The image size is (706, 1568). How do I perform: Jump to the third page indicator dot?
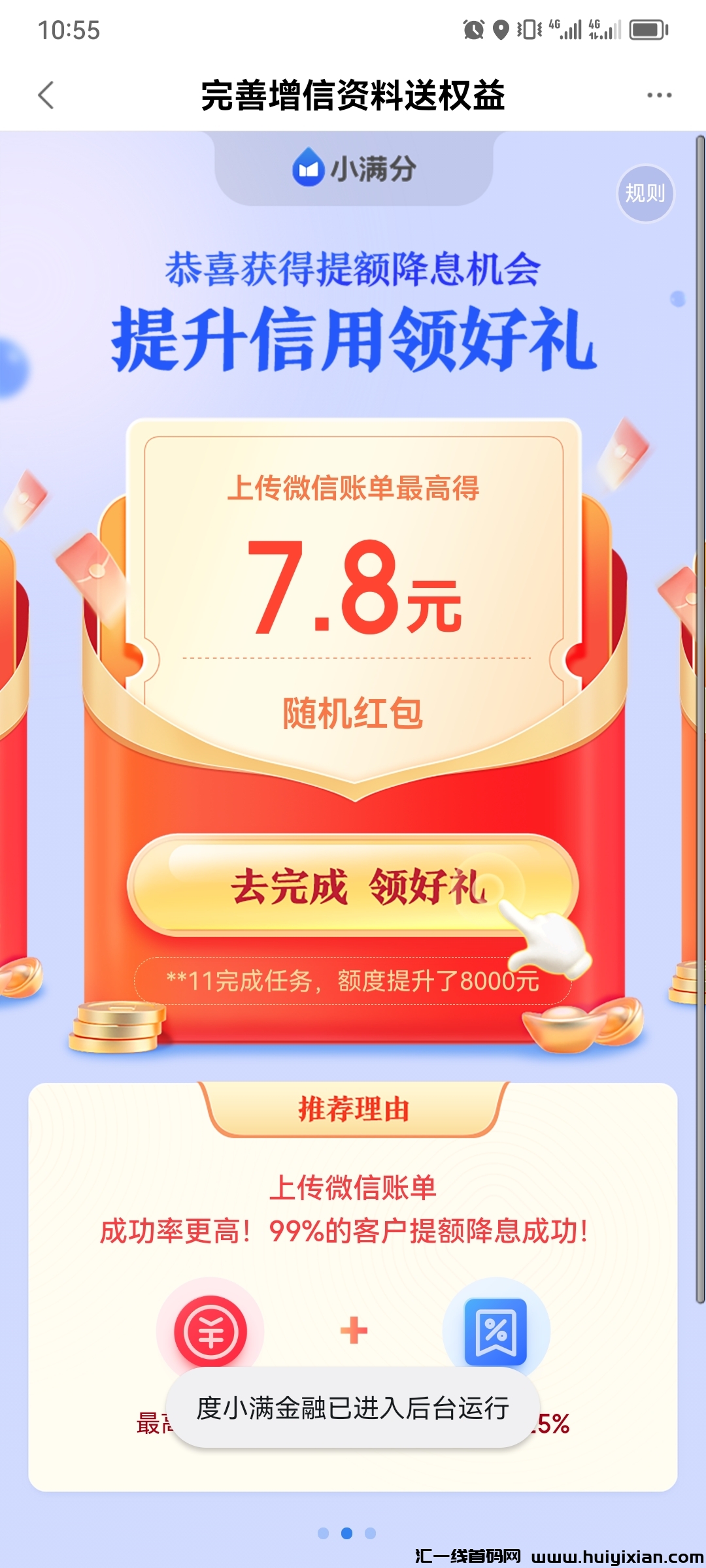(371, 1533)
